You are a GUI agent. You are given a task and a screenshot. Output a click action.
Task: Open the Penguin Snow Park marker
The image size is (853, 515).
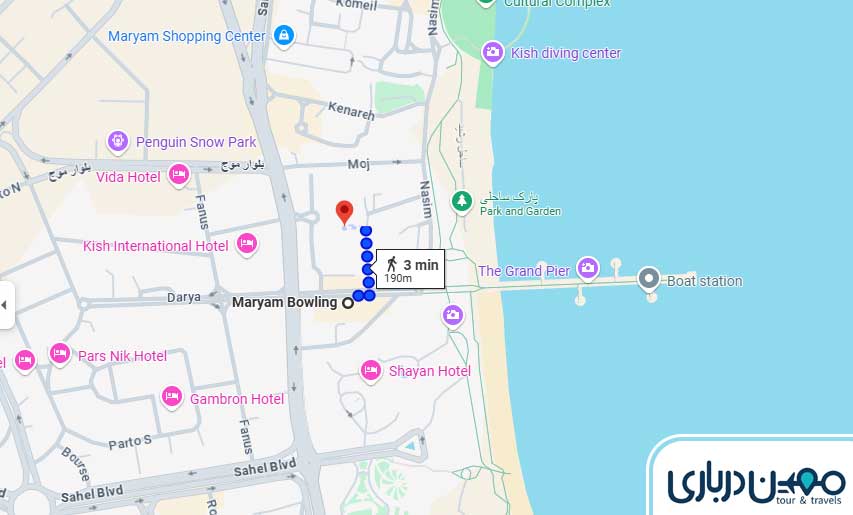[119, 141]
